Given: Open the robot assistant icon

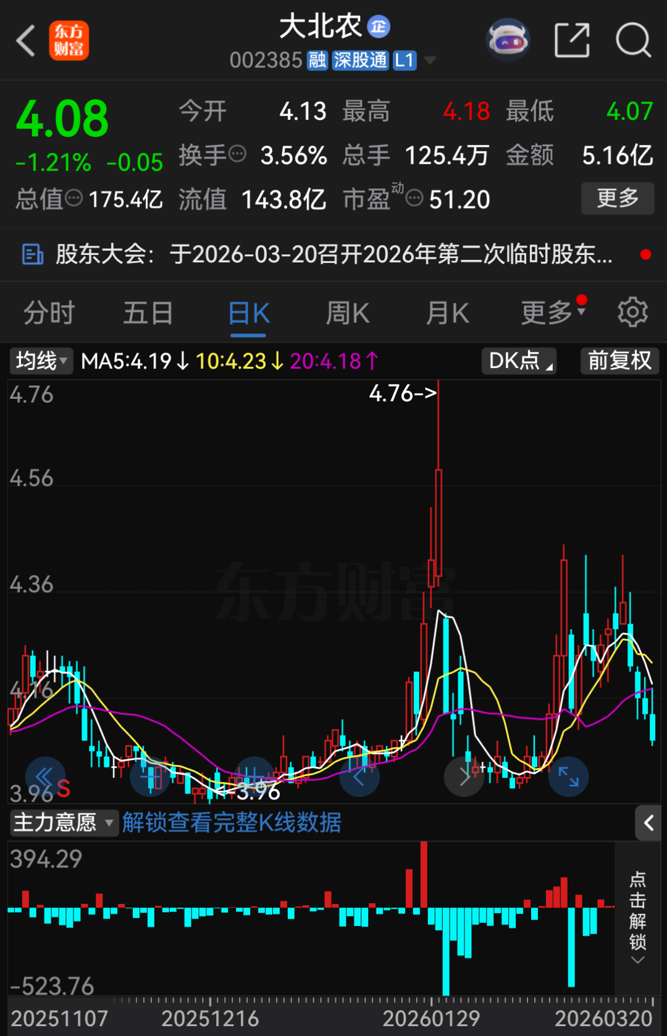Looking at the screenshot, I should coord(508,40).
